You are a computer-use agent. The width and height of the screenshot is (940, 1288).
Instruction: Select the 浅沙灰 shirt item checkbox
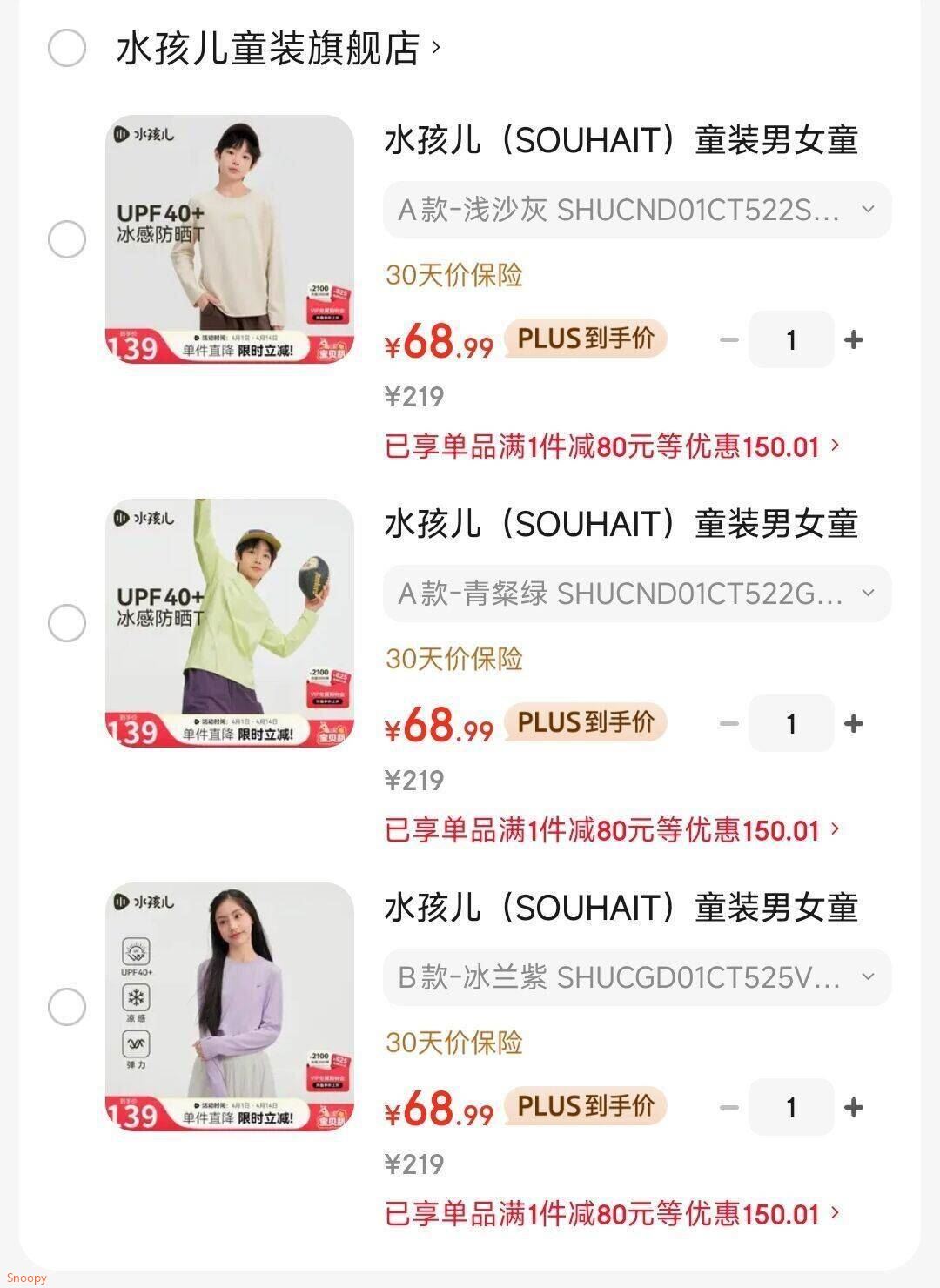coord(66,239)
